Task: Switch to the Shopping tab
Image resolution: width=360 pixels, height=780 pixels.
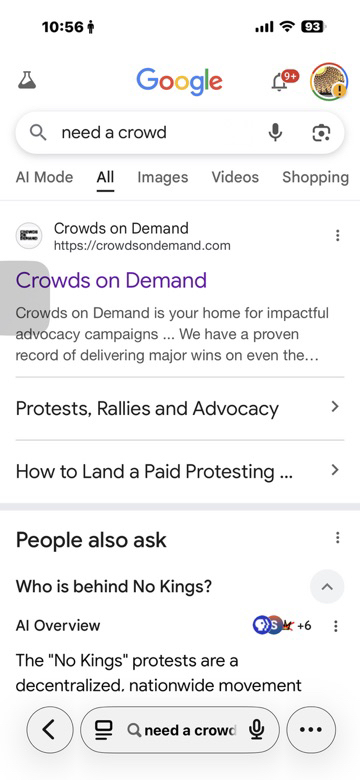Action: click(x=315, y=177)
